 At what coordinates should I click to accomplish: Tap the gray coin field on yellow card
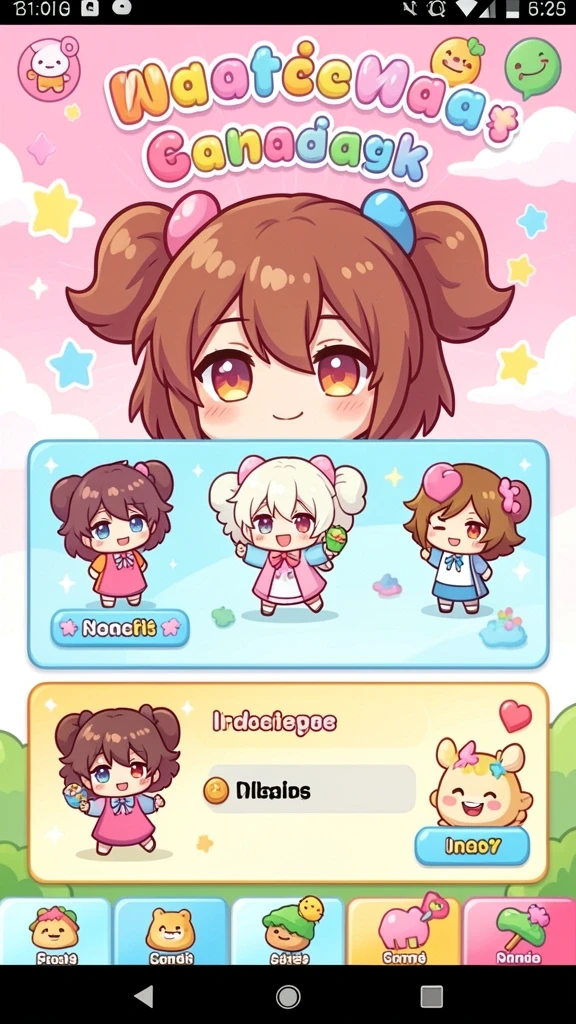pos(310,790)
